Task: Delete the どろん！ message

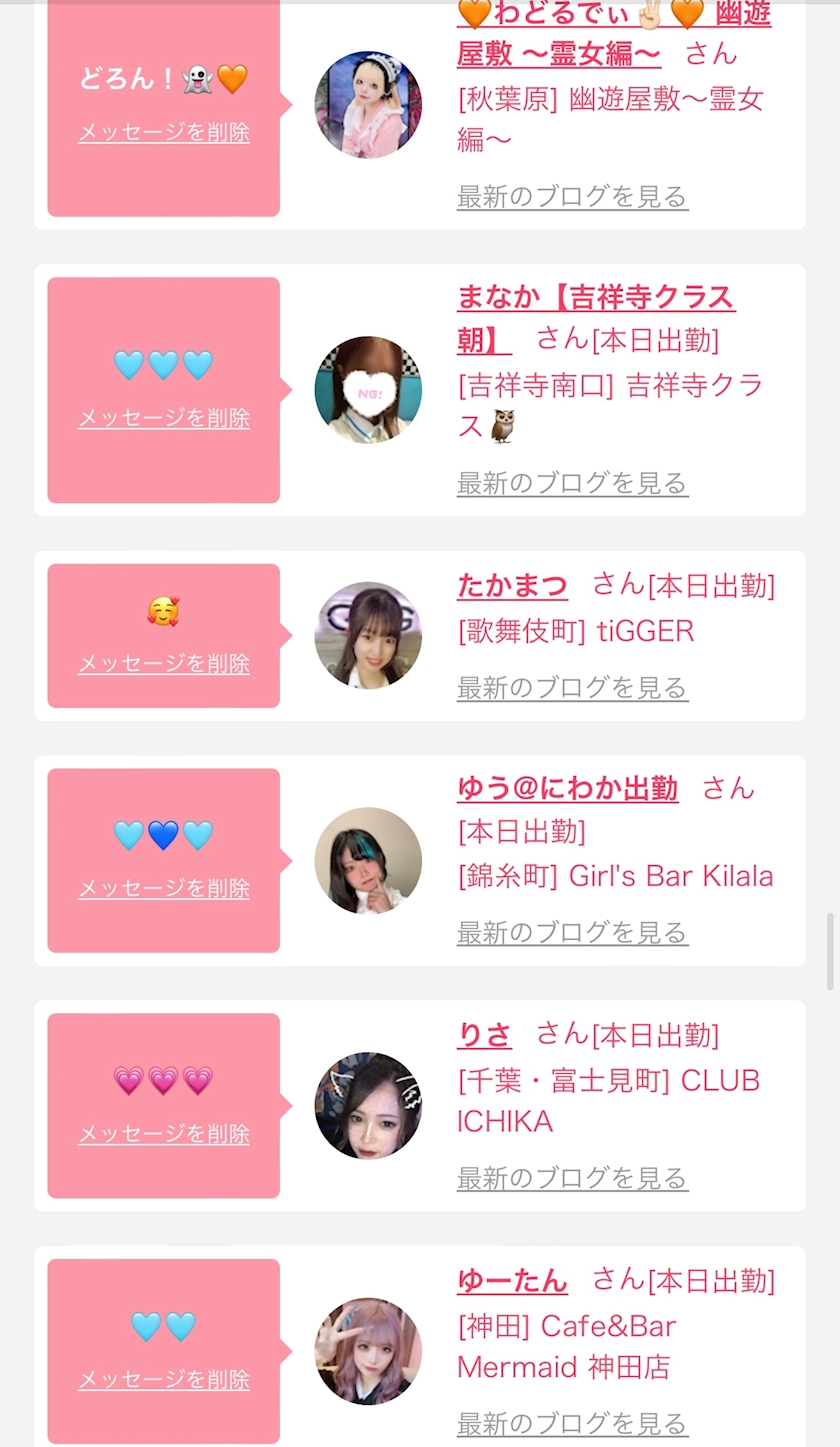Action: point(164,132)
